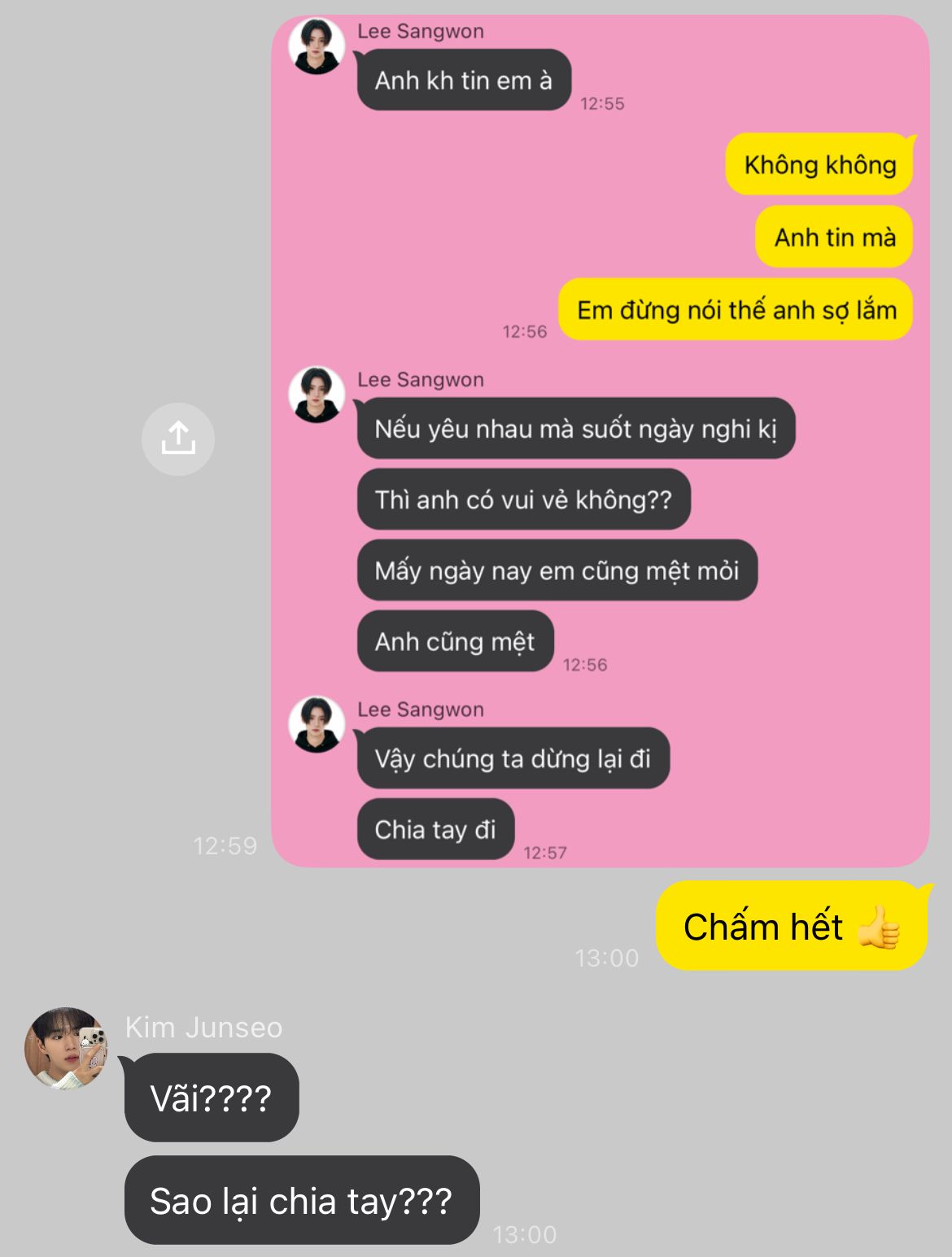Open Kim Junseo's profile picture
This screenshot has width=952, height=1257.
(x=67, y=1048)
